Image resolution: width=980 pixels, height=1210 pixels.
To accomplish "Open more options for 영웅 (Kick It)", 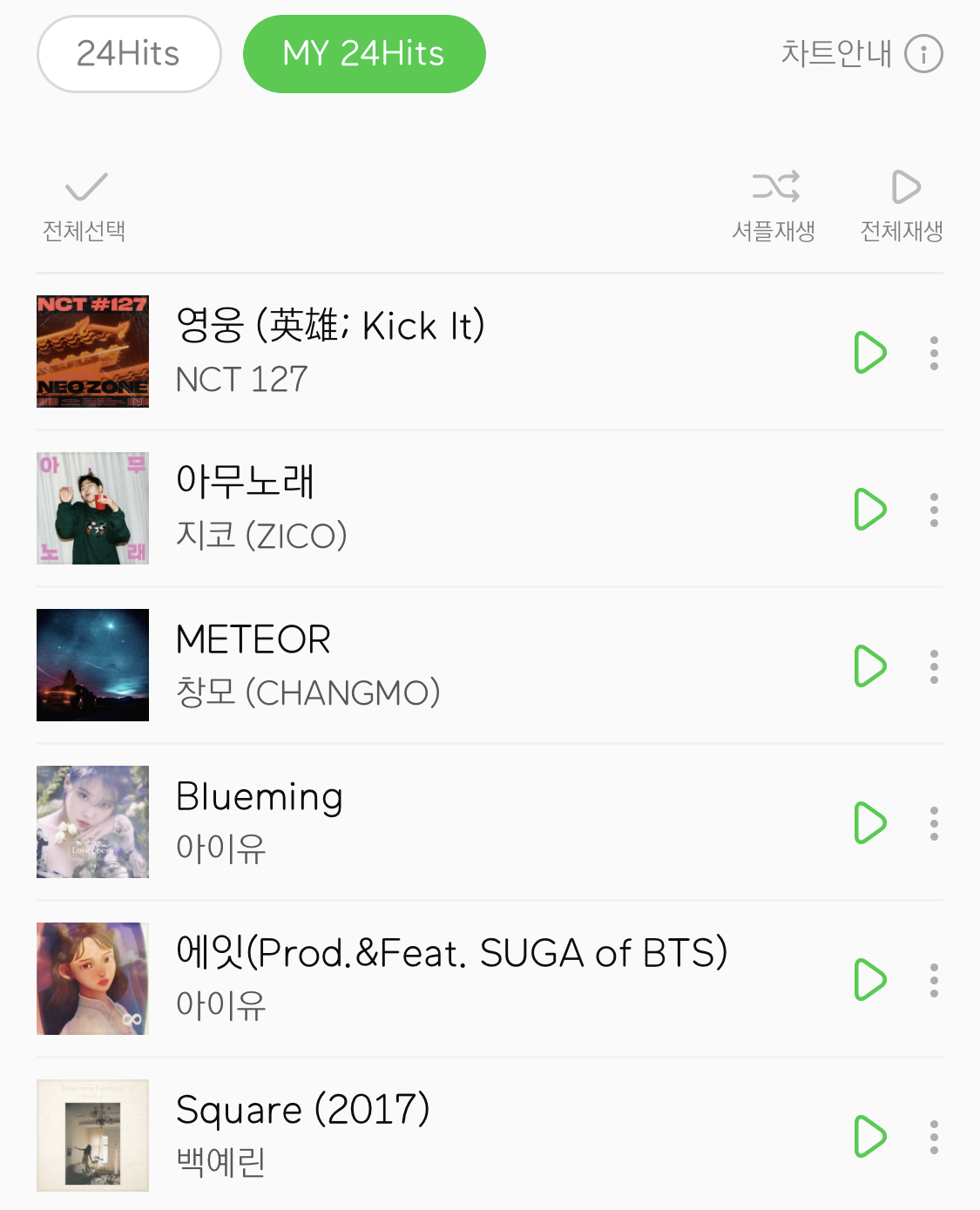I will pos(934,353).
